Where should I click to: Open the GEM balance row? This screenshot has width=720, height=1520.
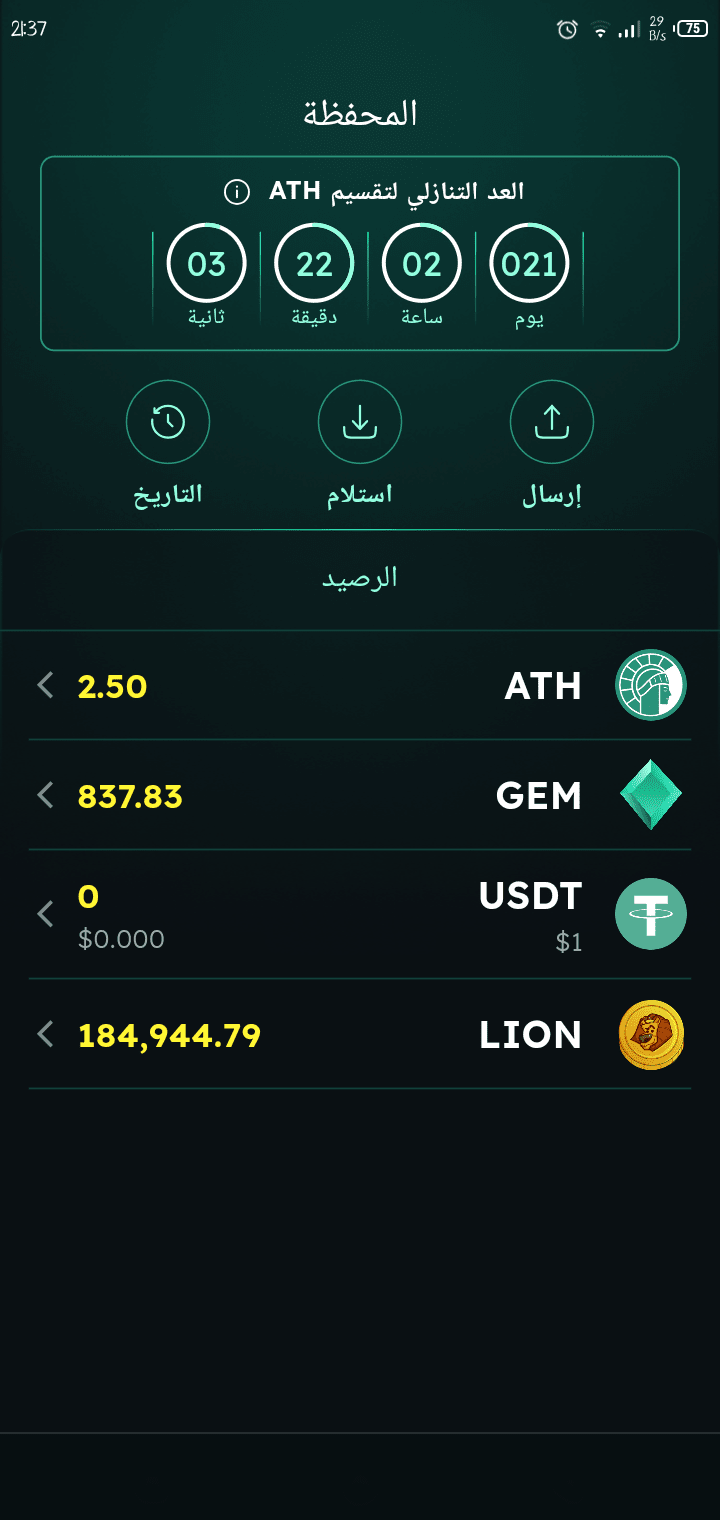pyautogui.click(x=360, y=796)
